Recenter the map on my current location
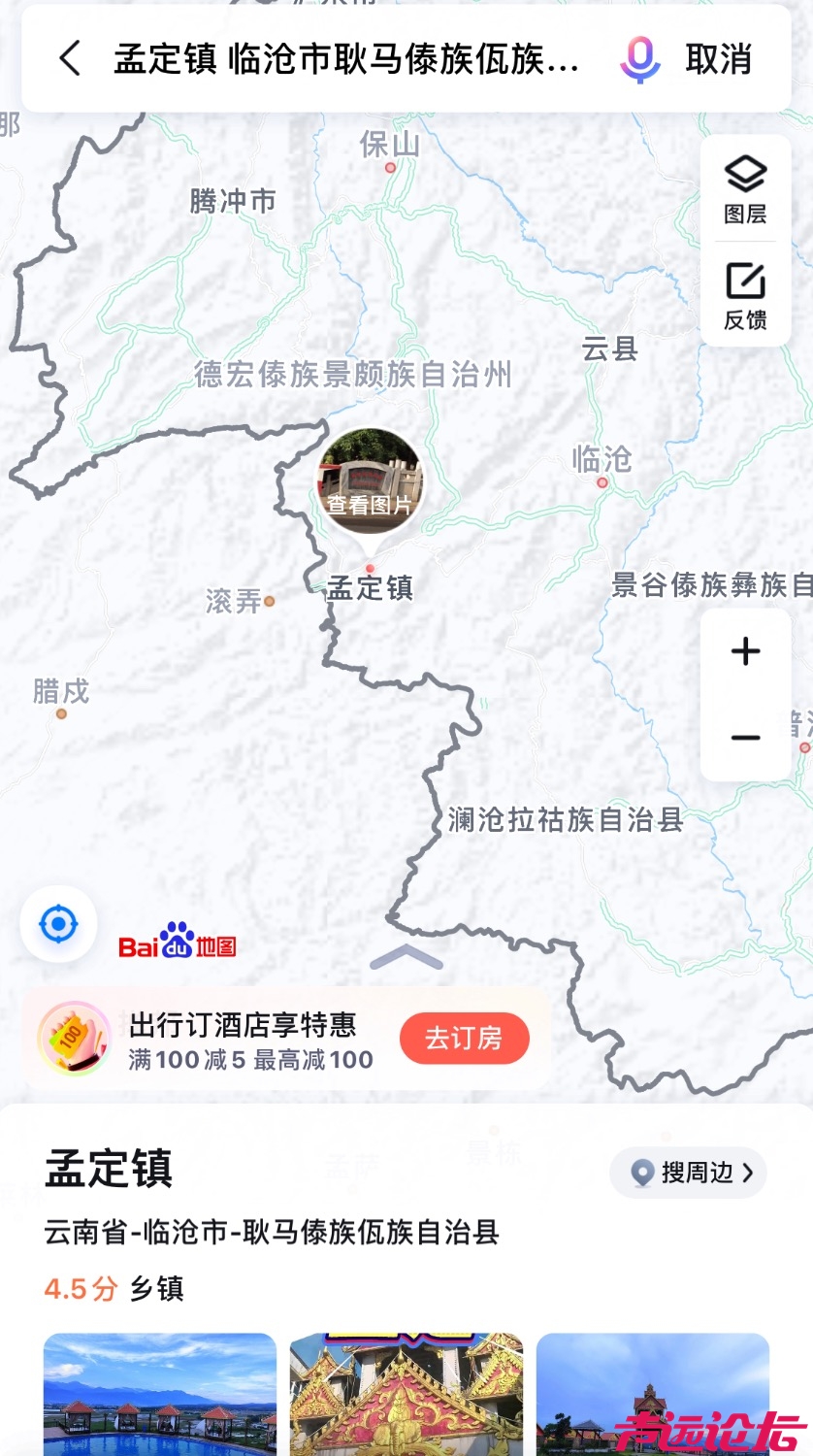 [x=58, y=924]
